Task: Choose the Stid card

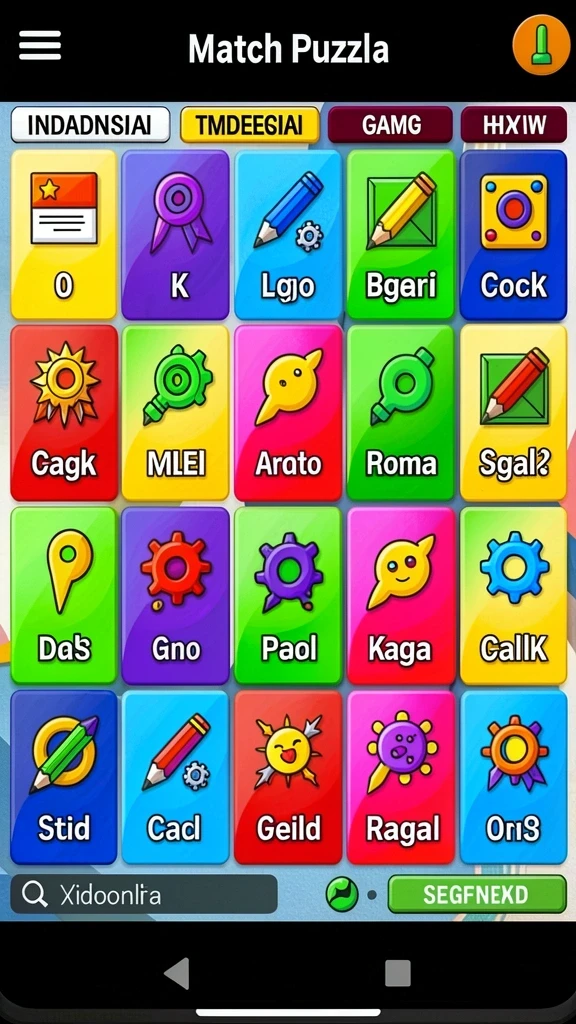Action: point(64,776)
